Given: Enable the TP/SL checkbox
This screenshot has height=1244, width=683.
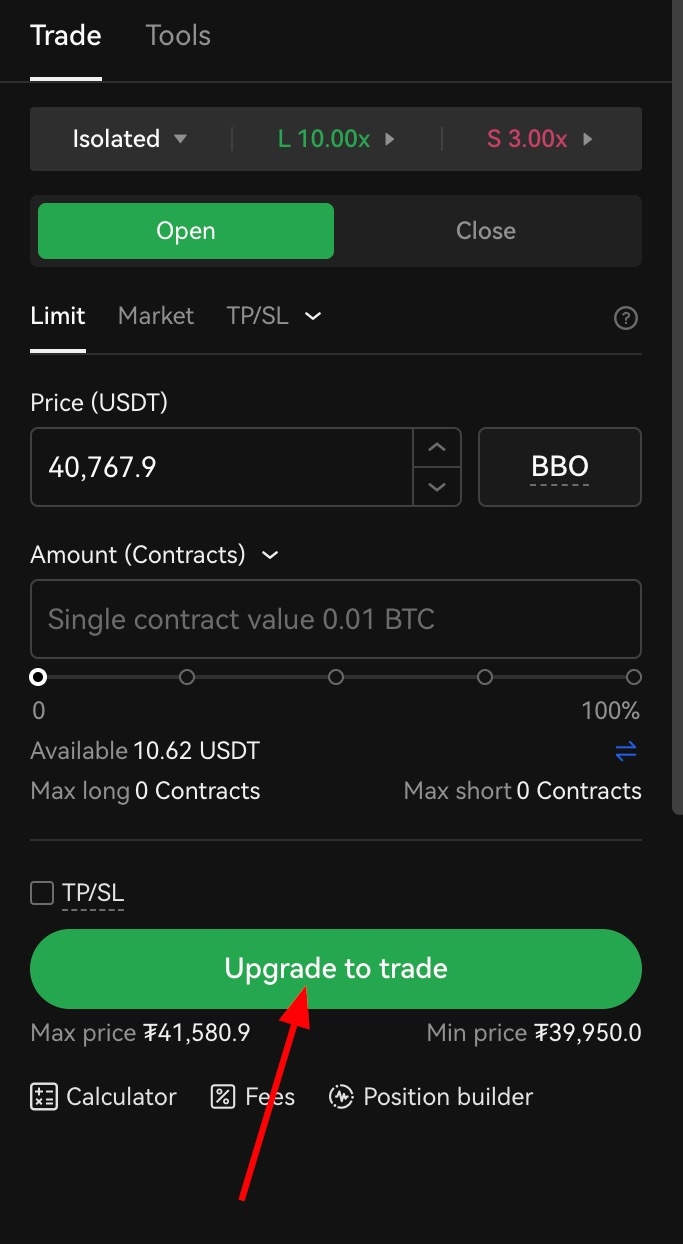Looking at the screenshot, I should tap(42, 893).
